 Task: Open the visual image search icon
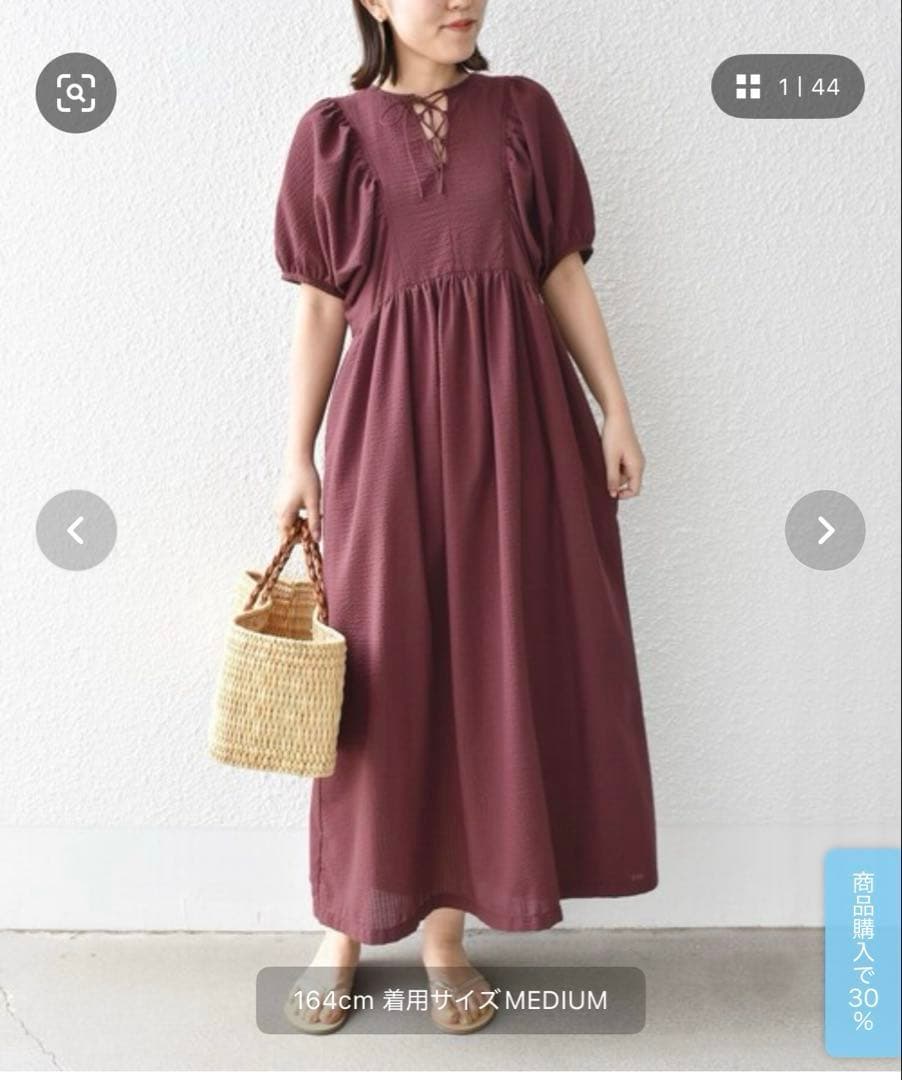click(76, 92)
